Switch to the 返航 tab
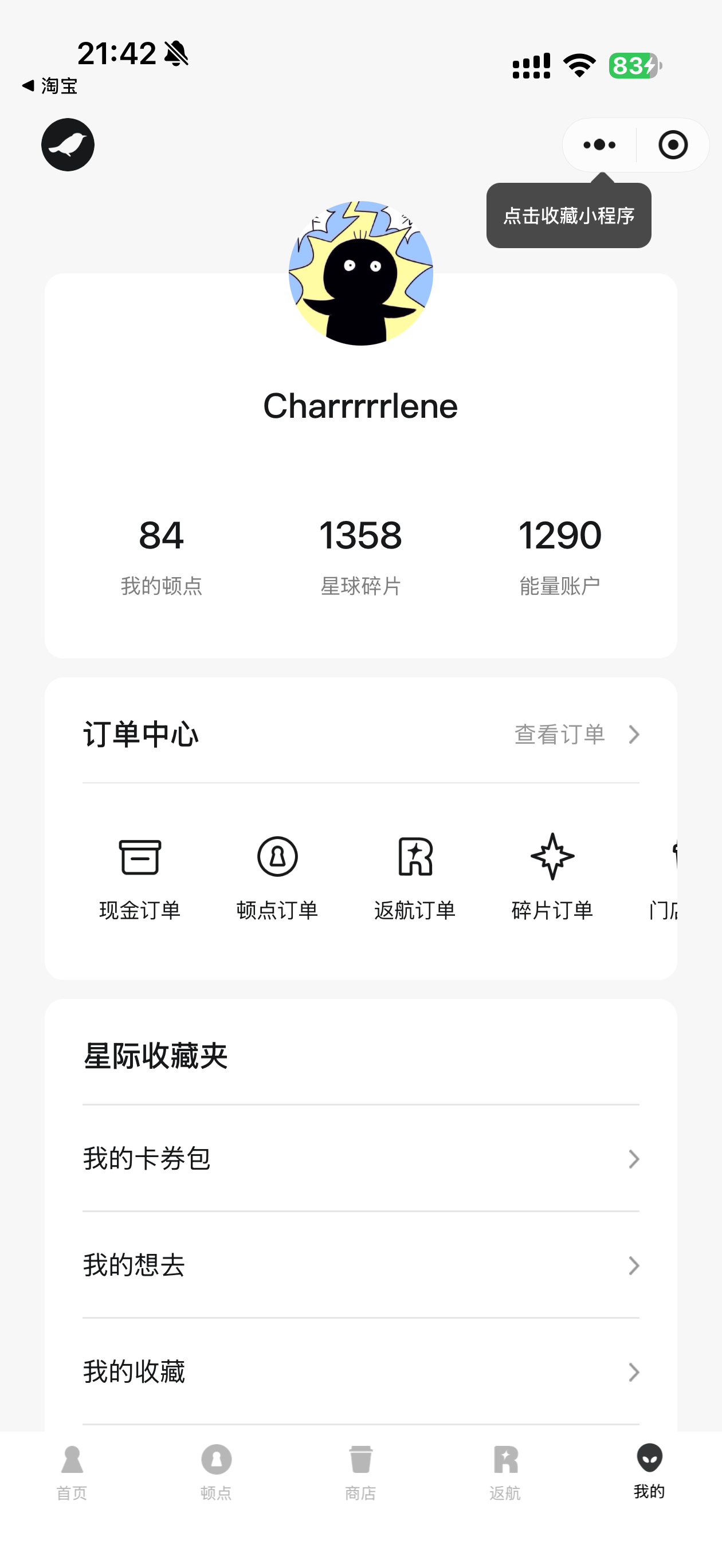Screen dimensions: 722x1568 505,1472
